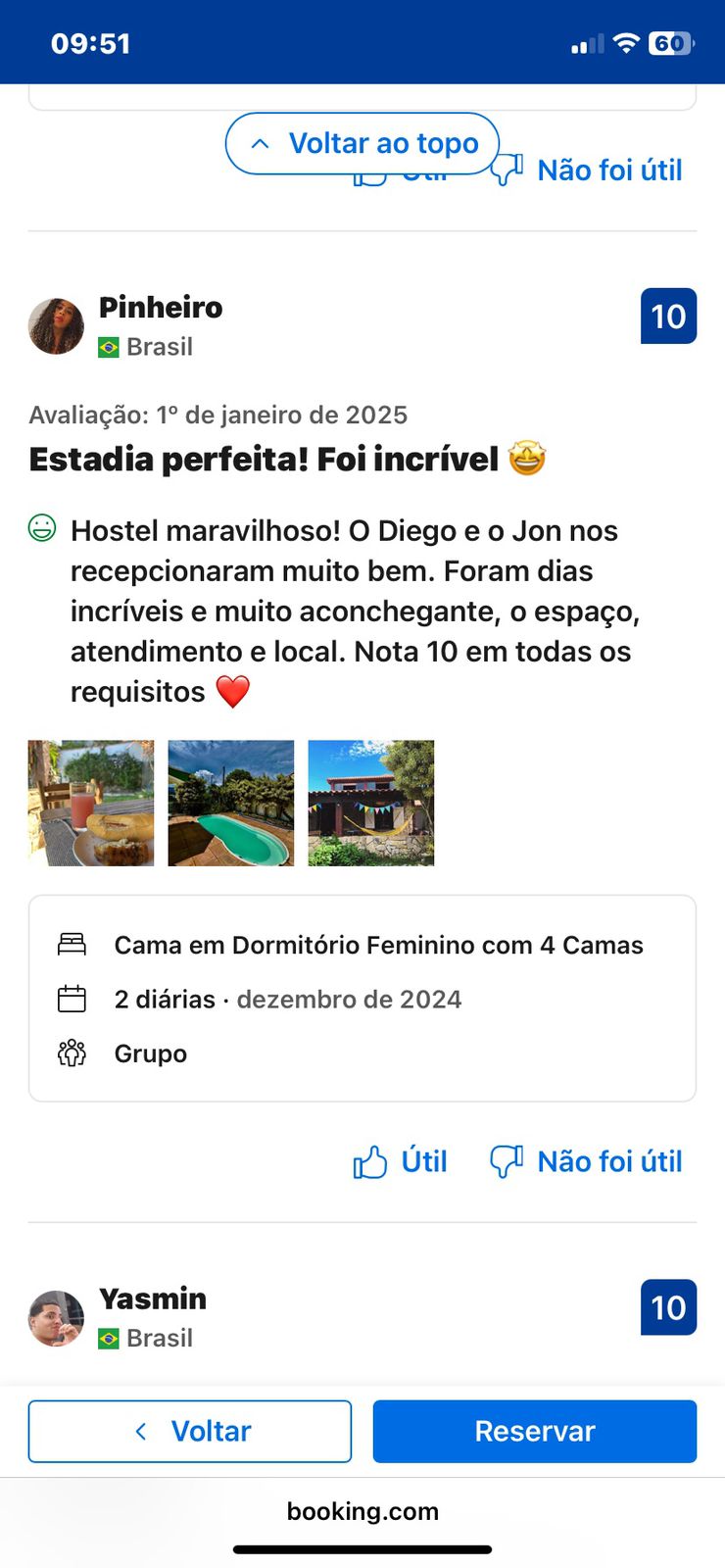Mark Pinheiro's review as Útil
725x1568 pixels.
[x=401, y=1162]
